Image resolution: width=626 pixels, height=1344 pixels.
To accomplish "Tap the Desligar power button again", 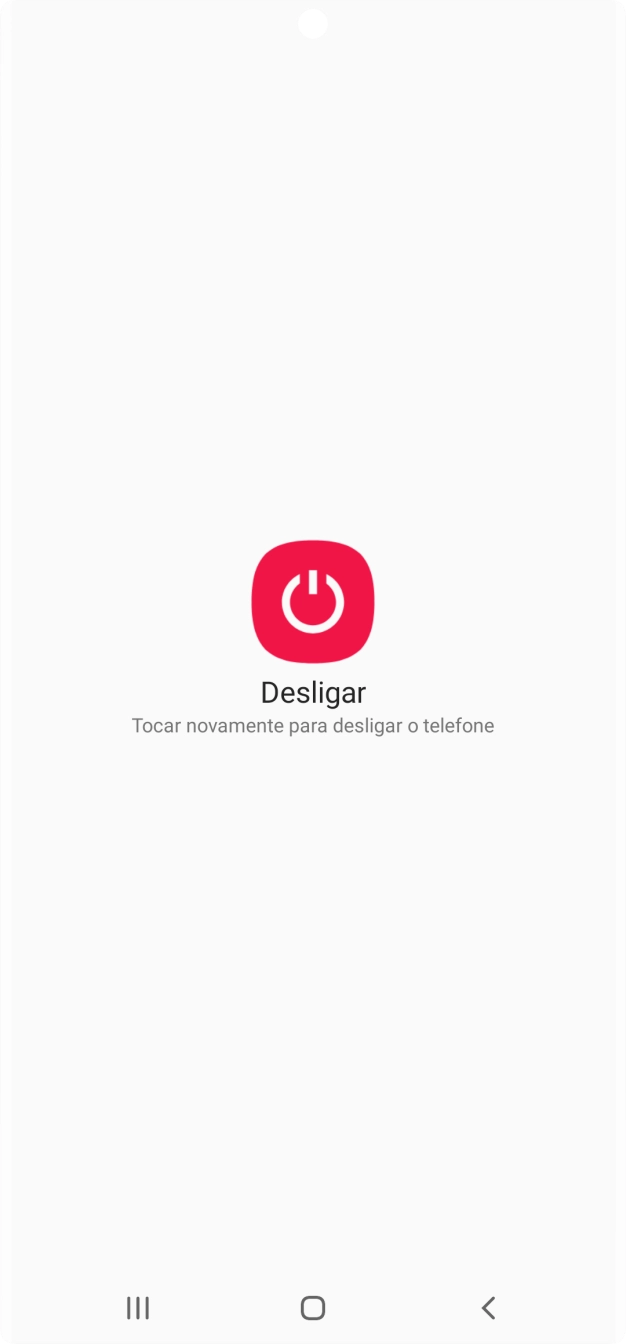I will point(313,602).
